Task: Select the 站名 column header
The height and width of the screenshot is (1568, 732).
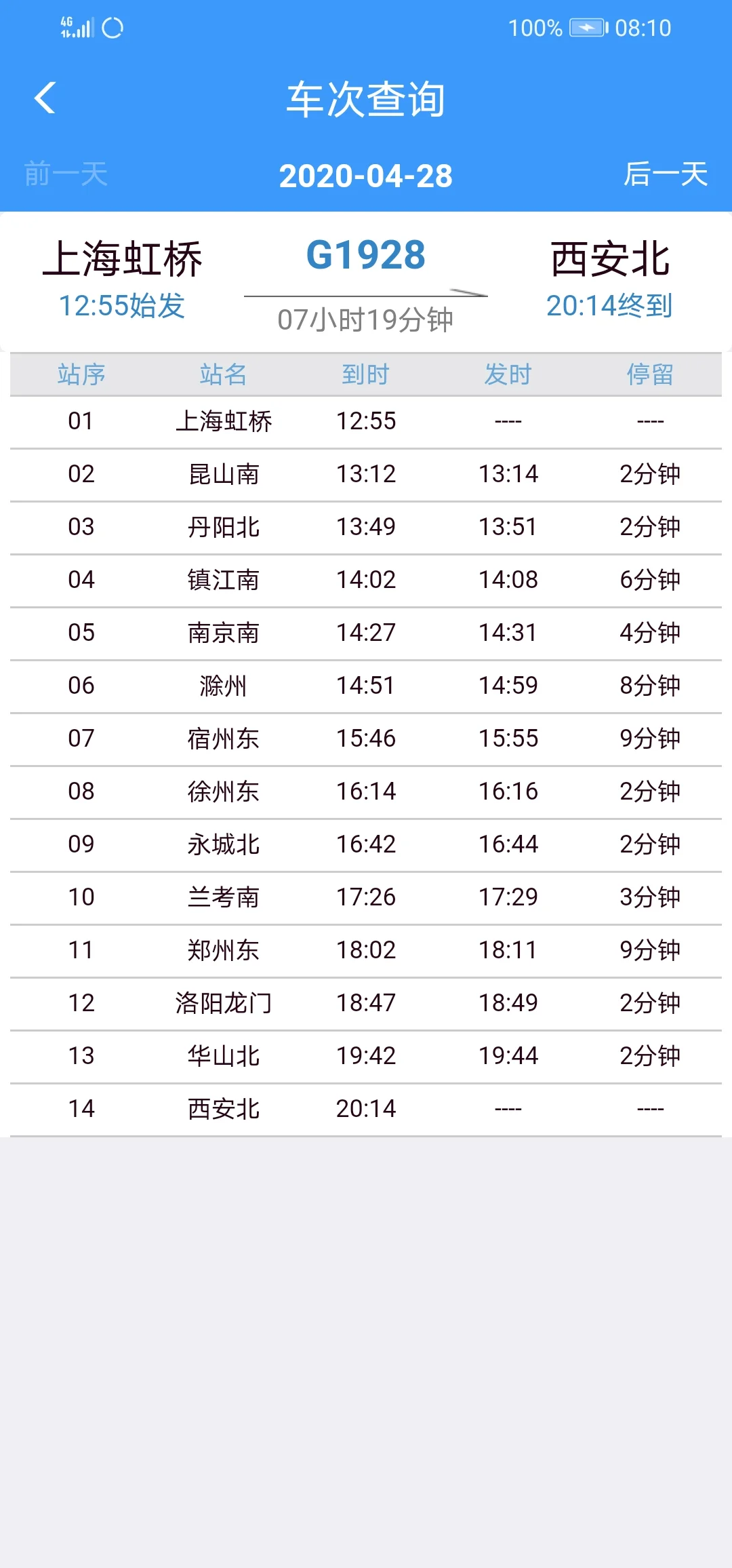Action: [224, 374]
